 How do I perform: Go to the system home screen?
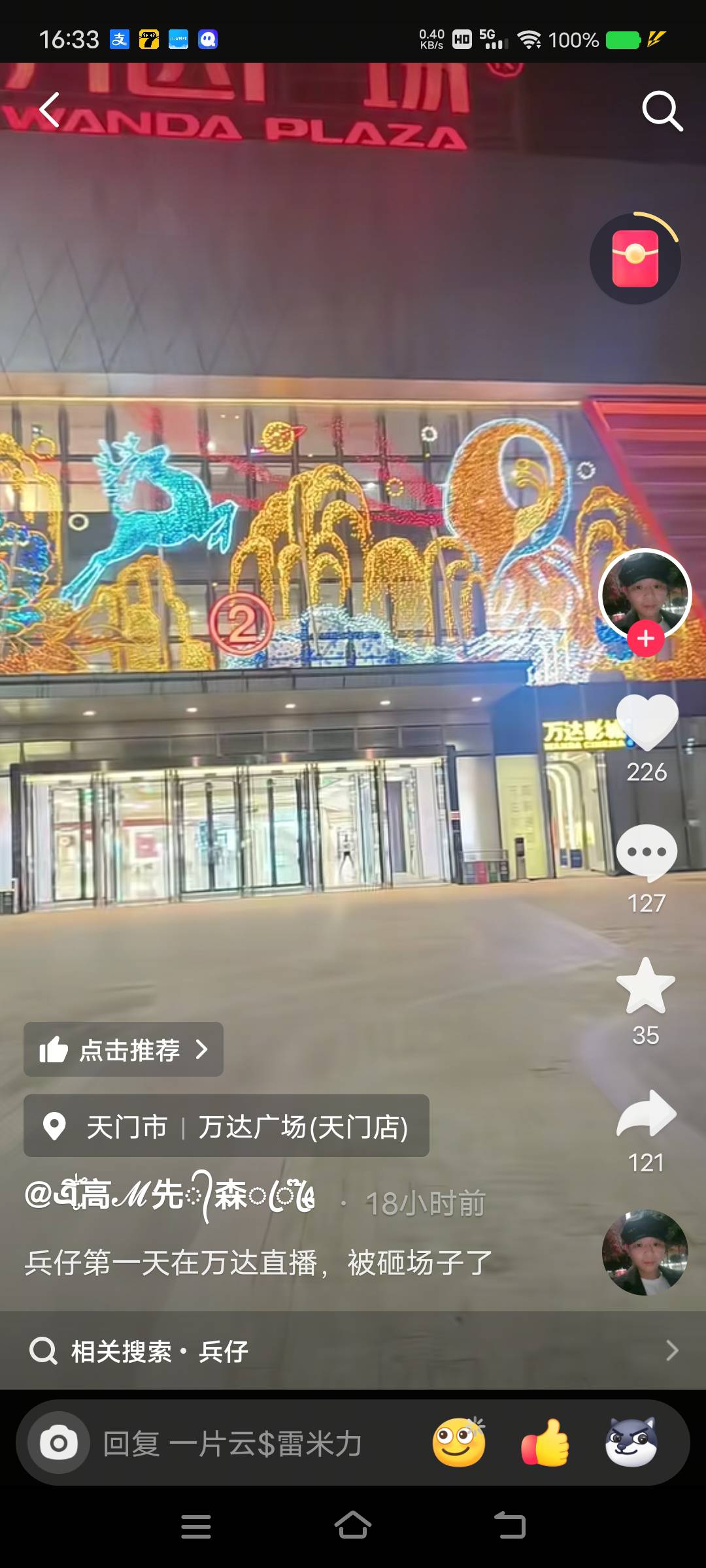353,1527
